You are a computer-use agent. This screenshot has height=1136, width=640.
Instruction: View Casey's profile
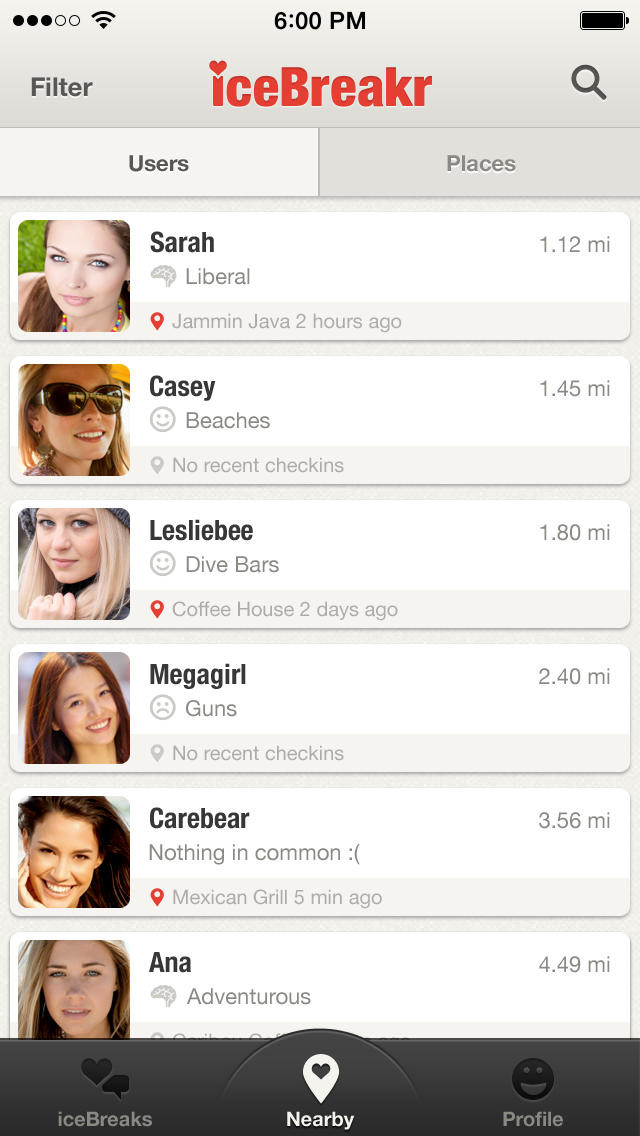[x=320, y=420]
